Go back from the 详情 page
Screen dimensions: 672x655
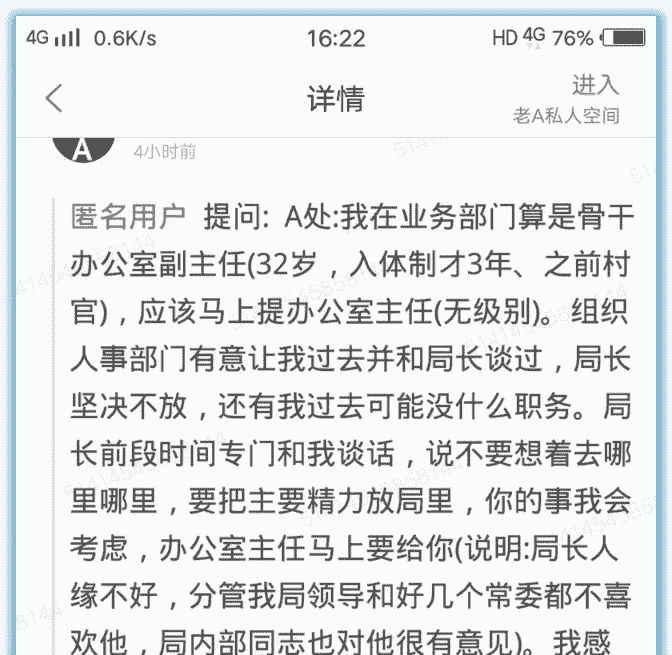54,99
